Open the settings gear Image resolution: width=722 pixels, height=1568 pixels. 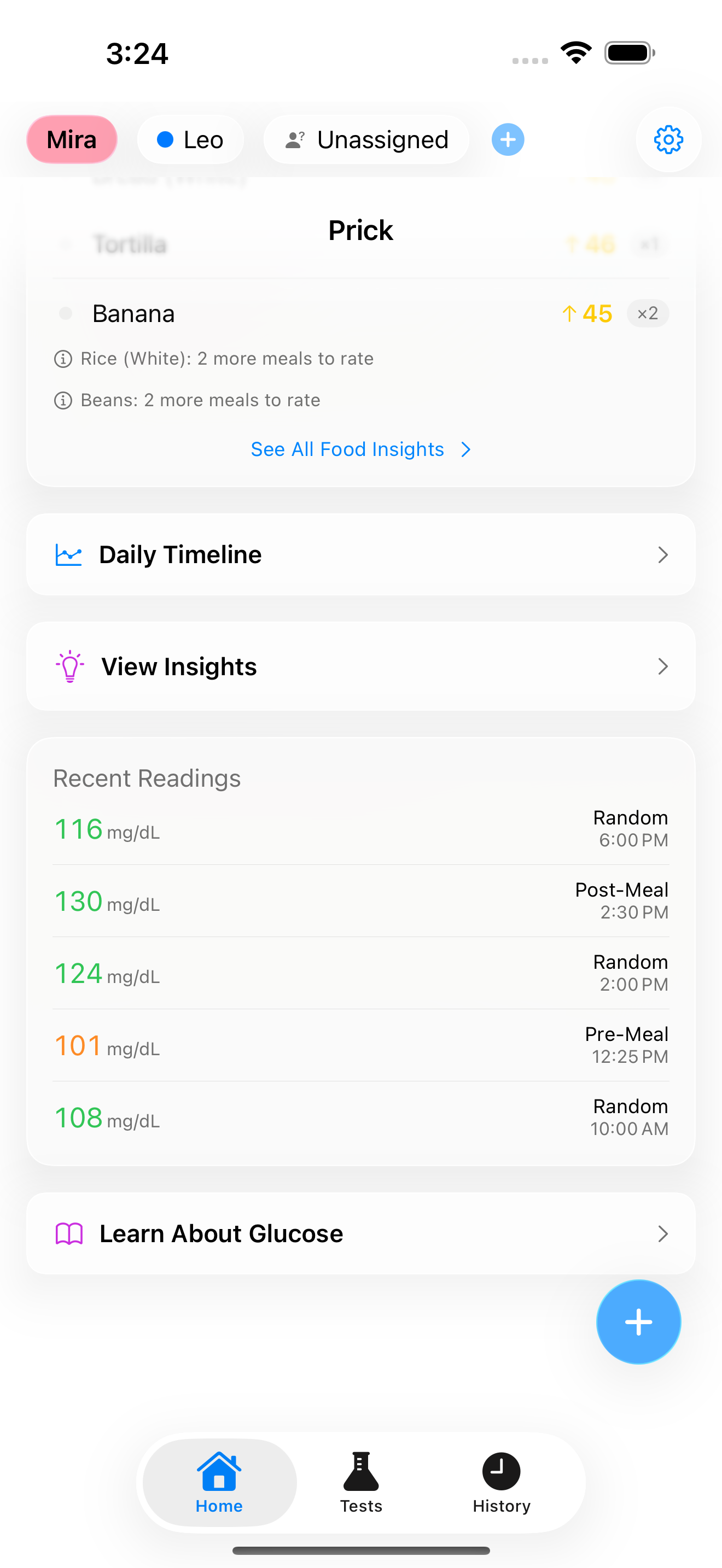(x=668, y=140)
